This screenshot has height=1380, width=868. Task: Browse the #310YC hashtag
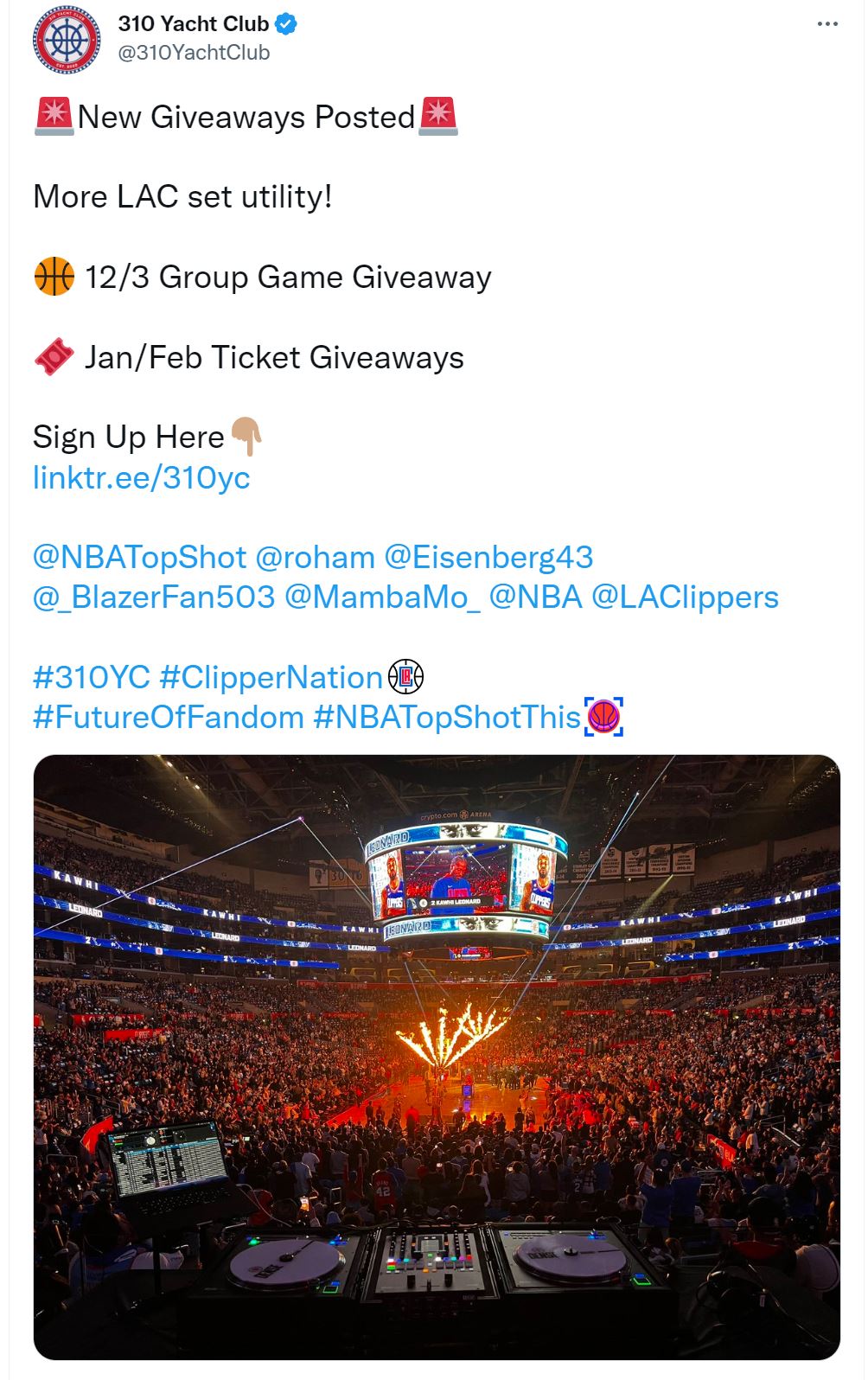92,677
